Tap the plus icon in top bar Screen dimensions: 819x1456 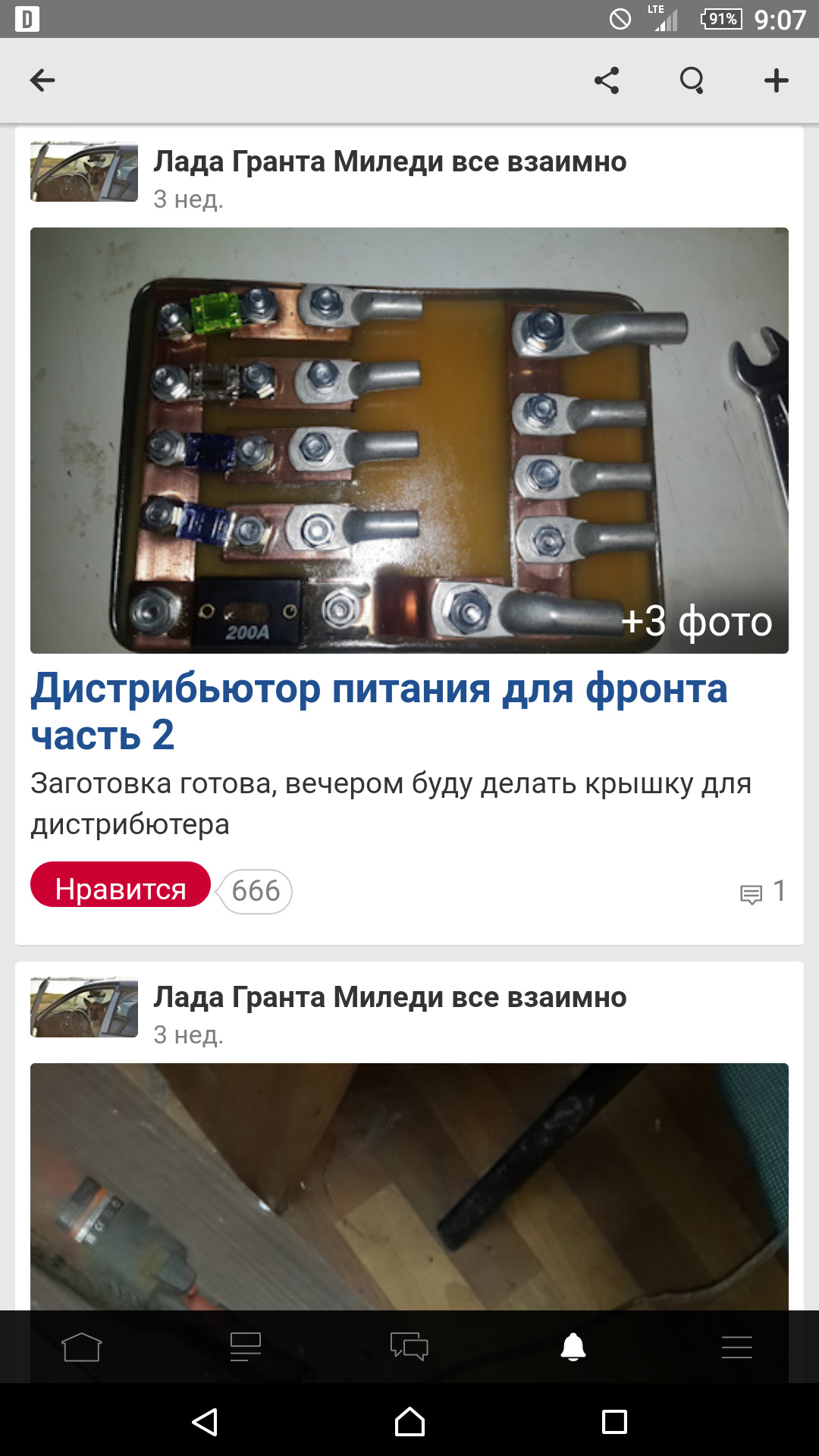[x=777, y=80]
